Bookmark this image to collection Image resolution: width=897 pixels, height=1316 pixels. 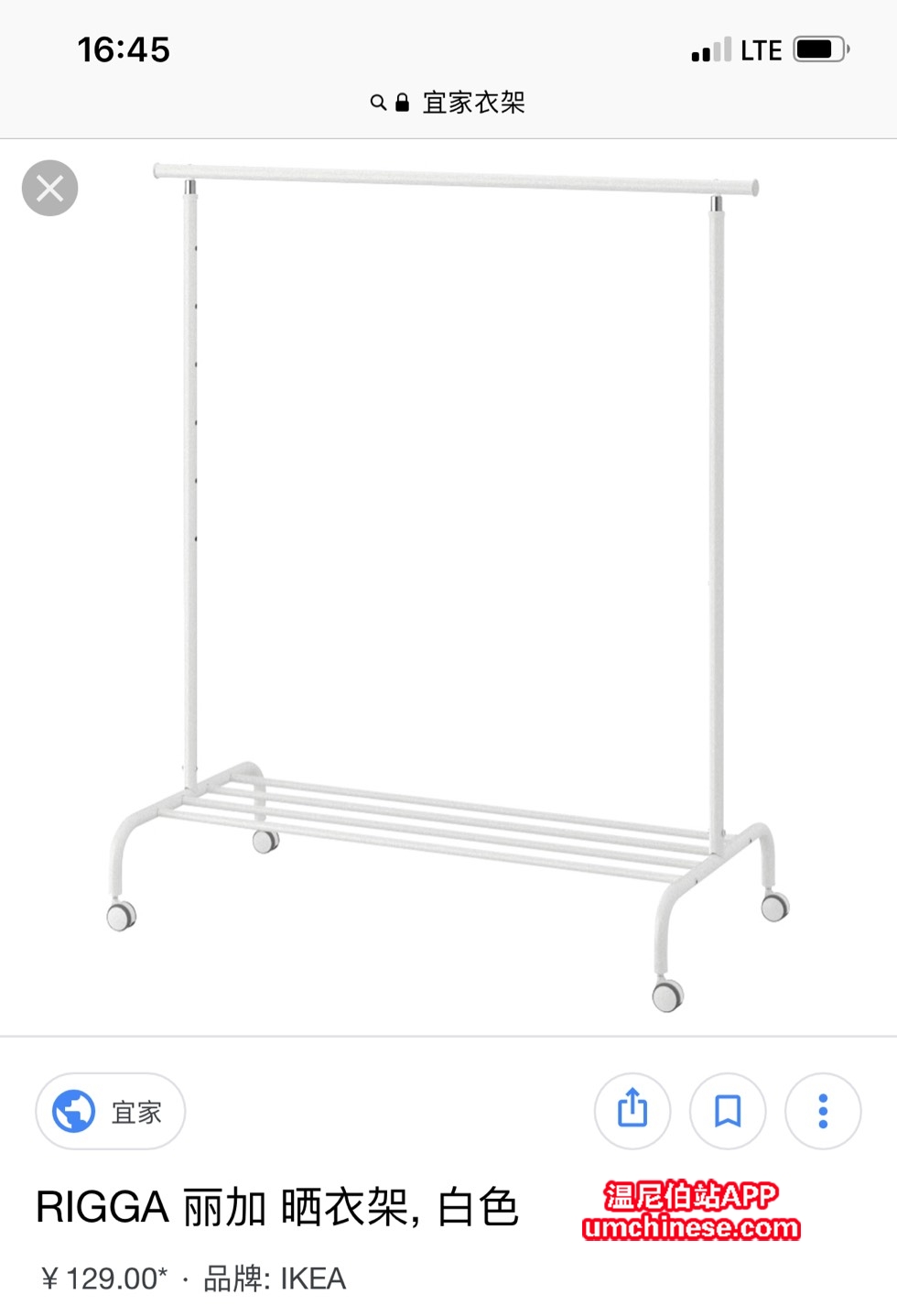(728, 1111)
